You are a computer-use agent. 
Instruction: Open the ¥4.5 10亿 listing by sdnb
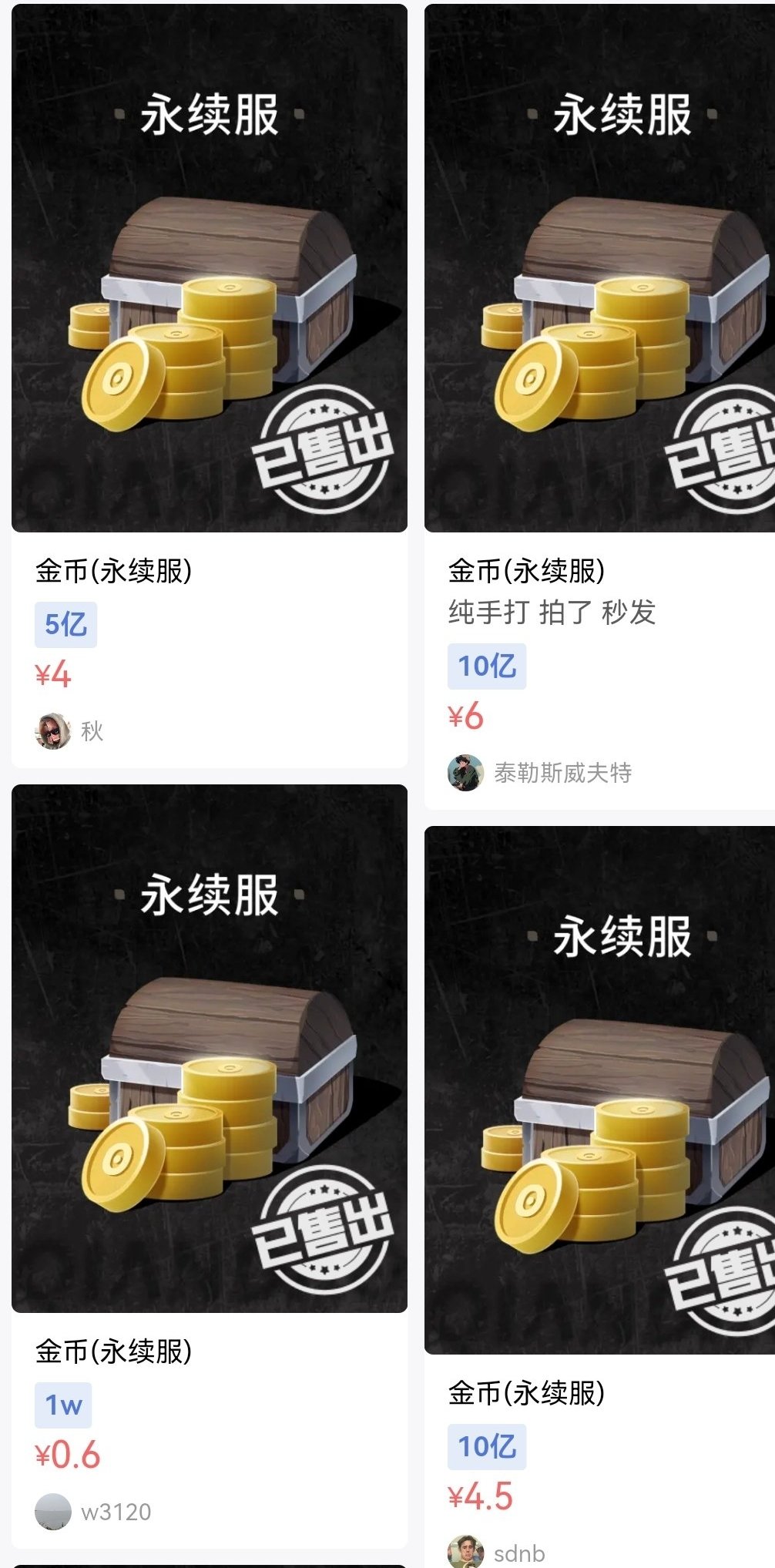(599, 1090)
